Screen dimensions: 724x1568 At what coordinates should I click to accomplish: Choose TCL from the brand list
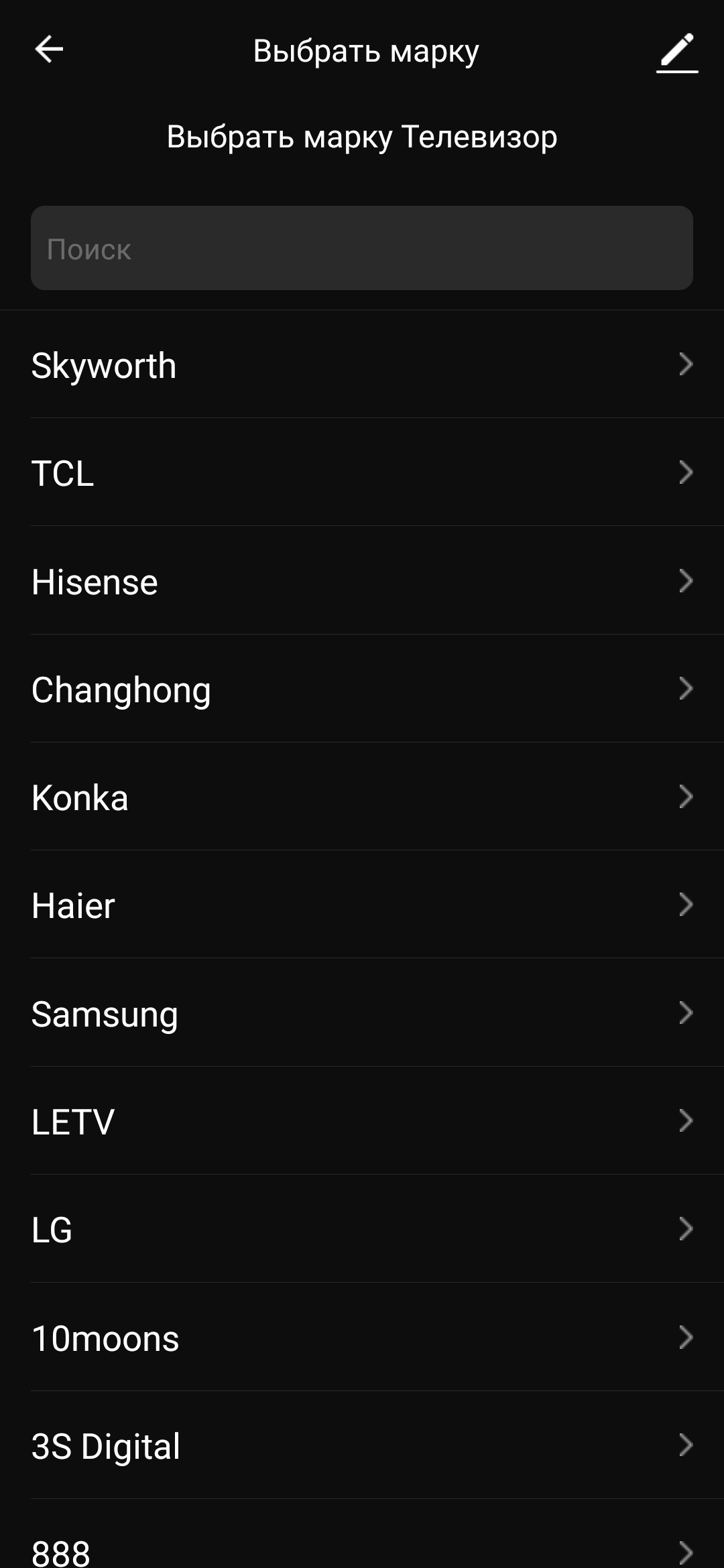coord(362,473)
